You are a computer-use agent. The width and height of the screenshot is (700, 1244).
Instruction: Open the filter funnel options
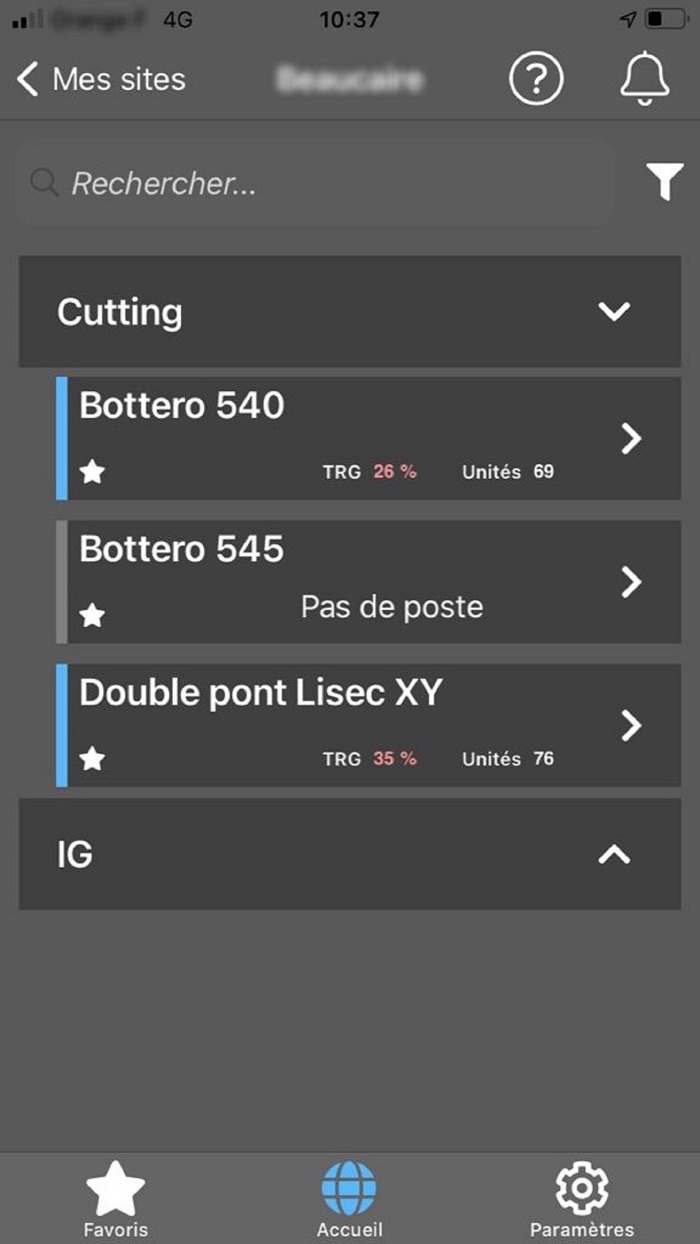pyautogui.click(x=665, y=182)
